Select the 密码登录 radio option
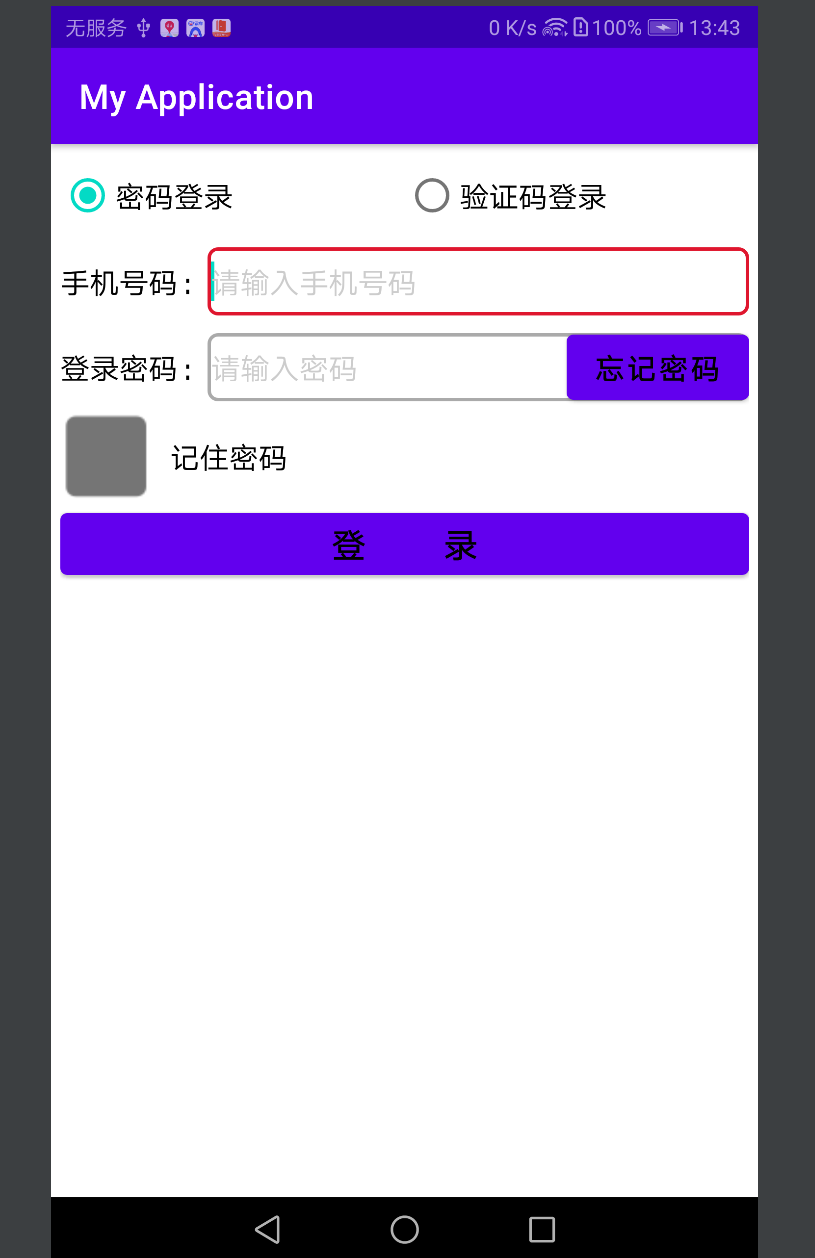This screenshot has width=815, height=1258. [x=88, y=196]
